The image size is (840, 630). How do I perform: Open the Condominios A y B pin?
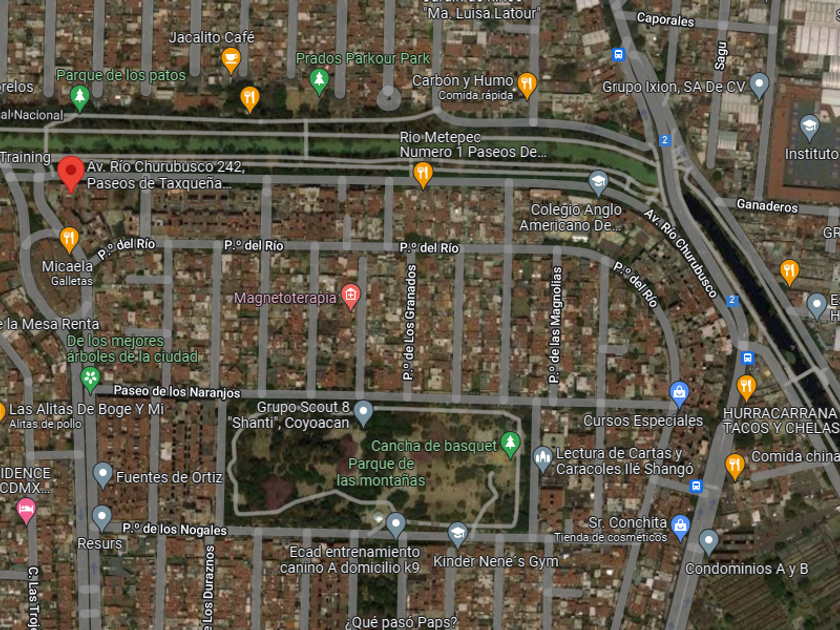[x=709, y=543]
